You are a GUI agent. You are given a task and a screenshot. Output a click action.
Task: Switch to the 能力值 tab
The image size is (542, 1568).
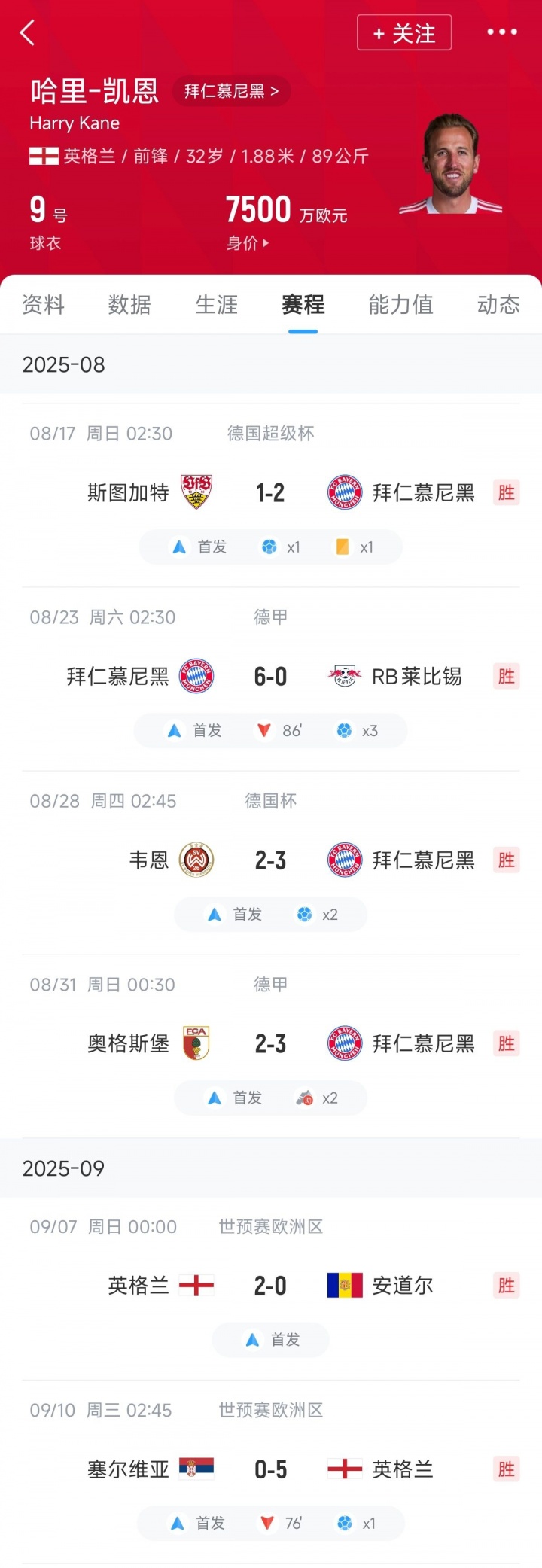tap(400, 305)
